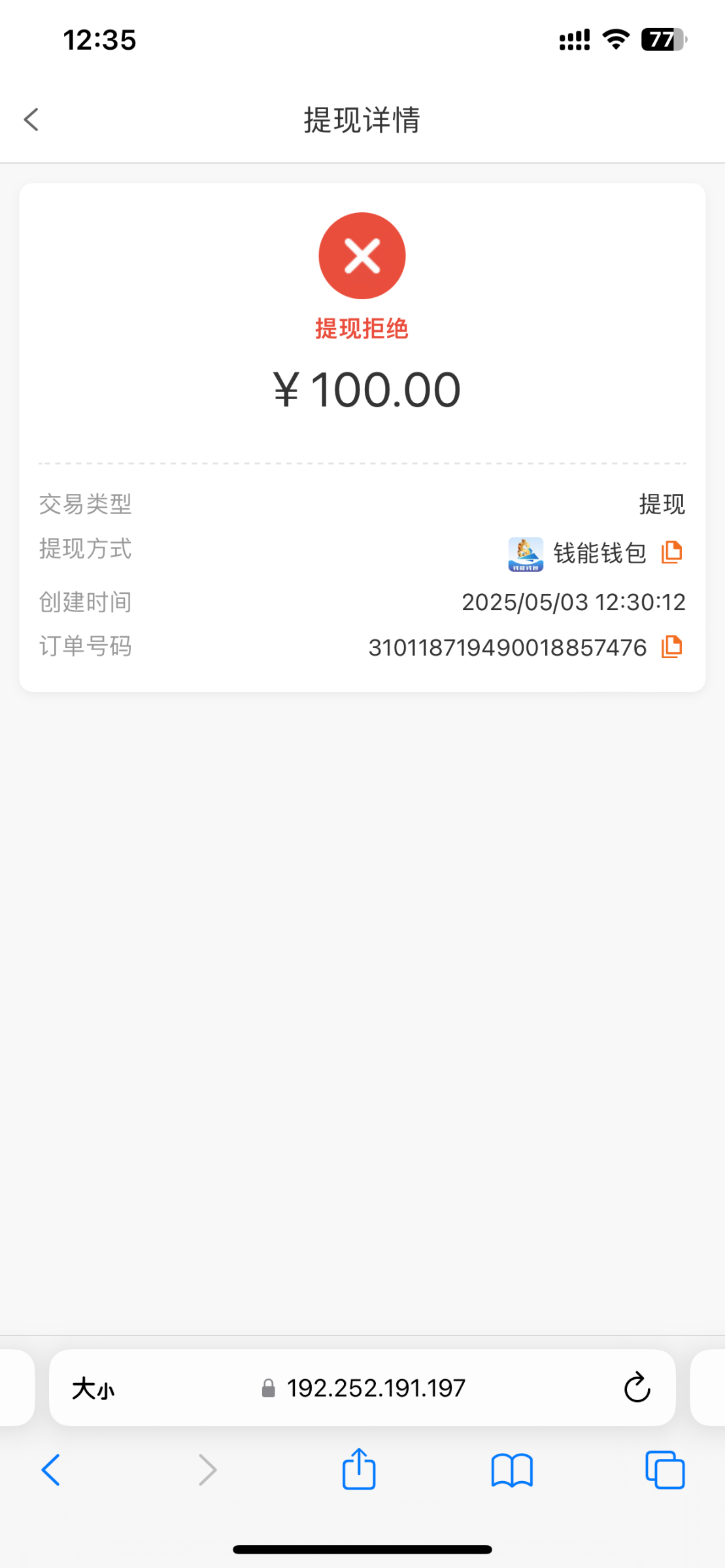Reload the current web page
Screen dimensions: 725x1568
[637, 1388]
